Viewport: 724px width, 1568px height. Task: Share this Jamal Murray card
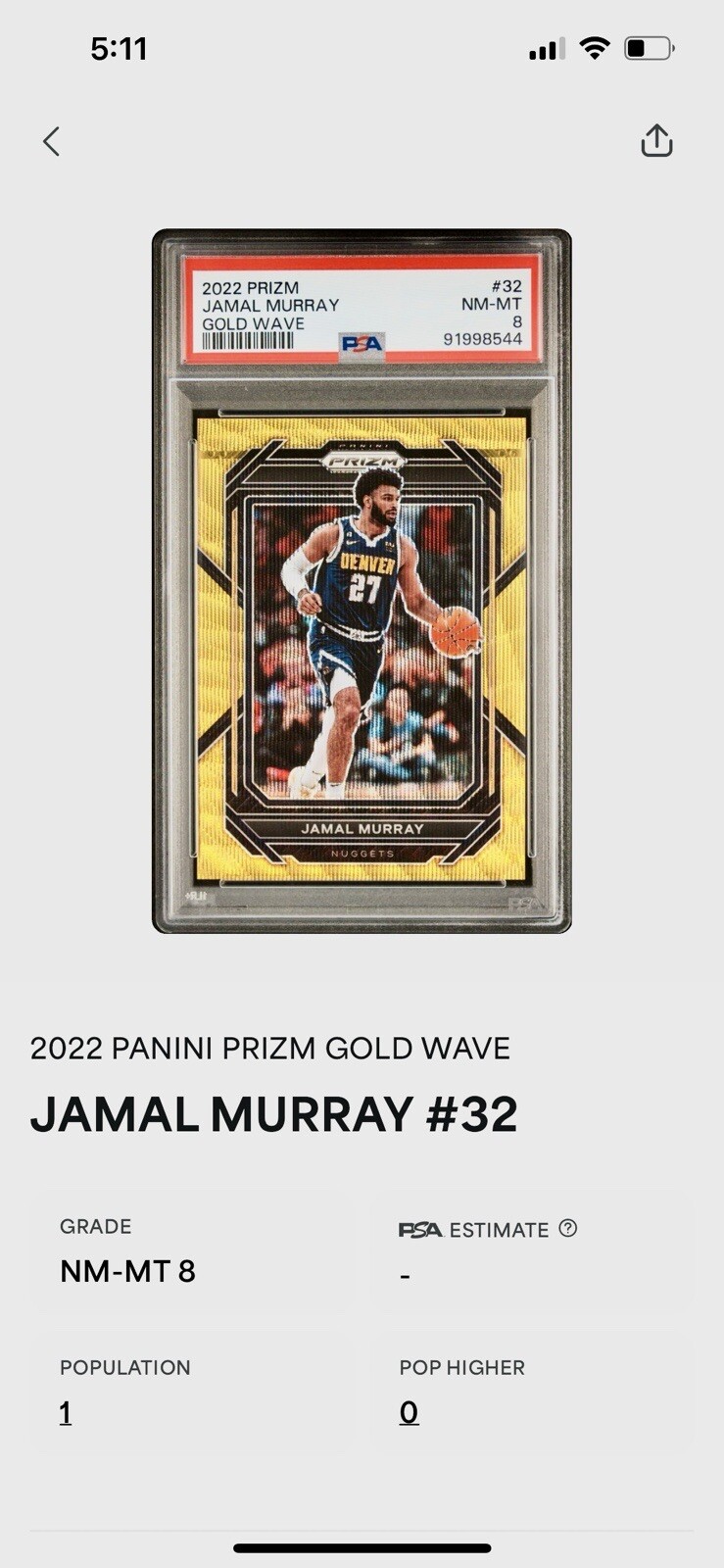point(656,141)
